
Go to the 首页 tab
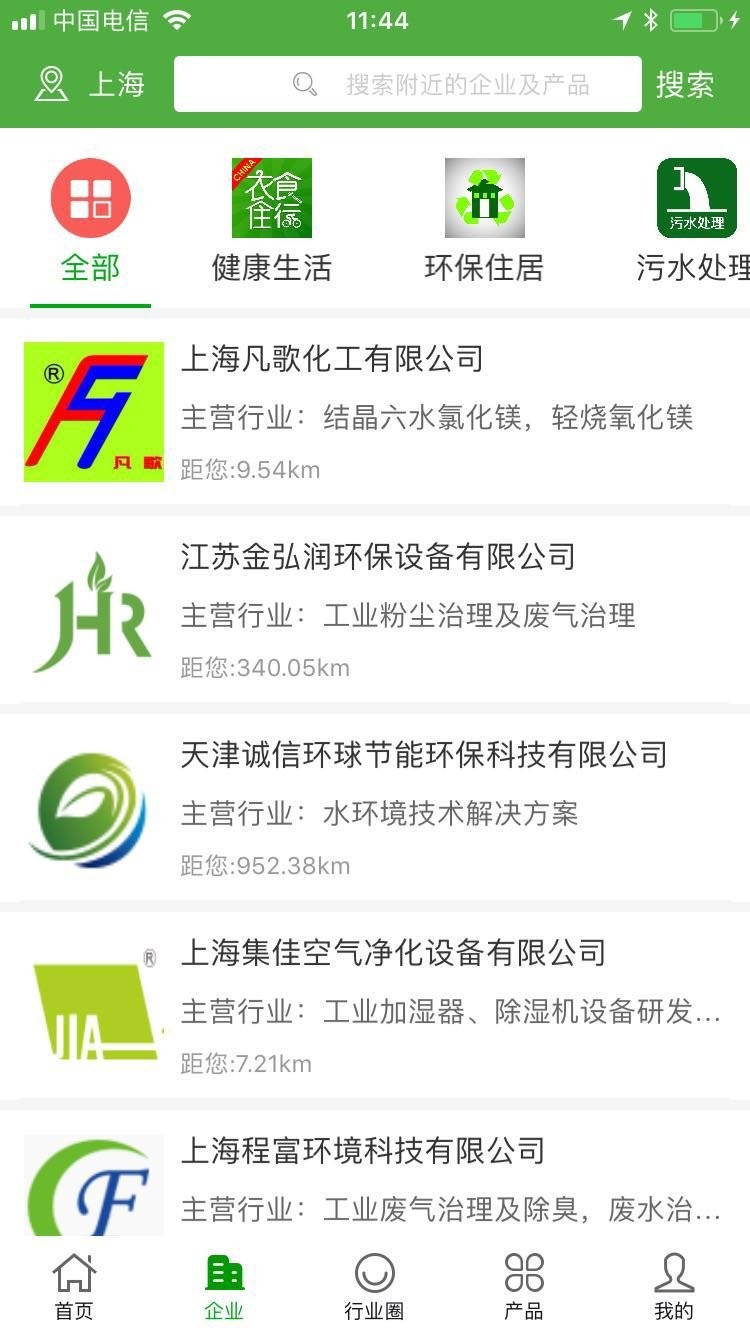point(74,1286)
